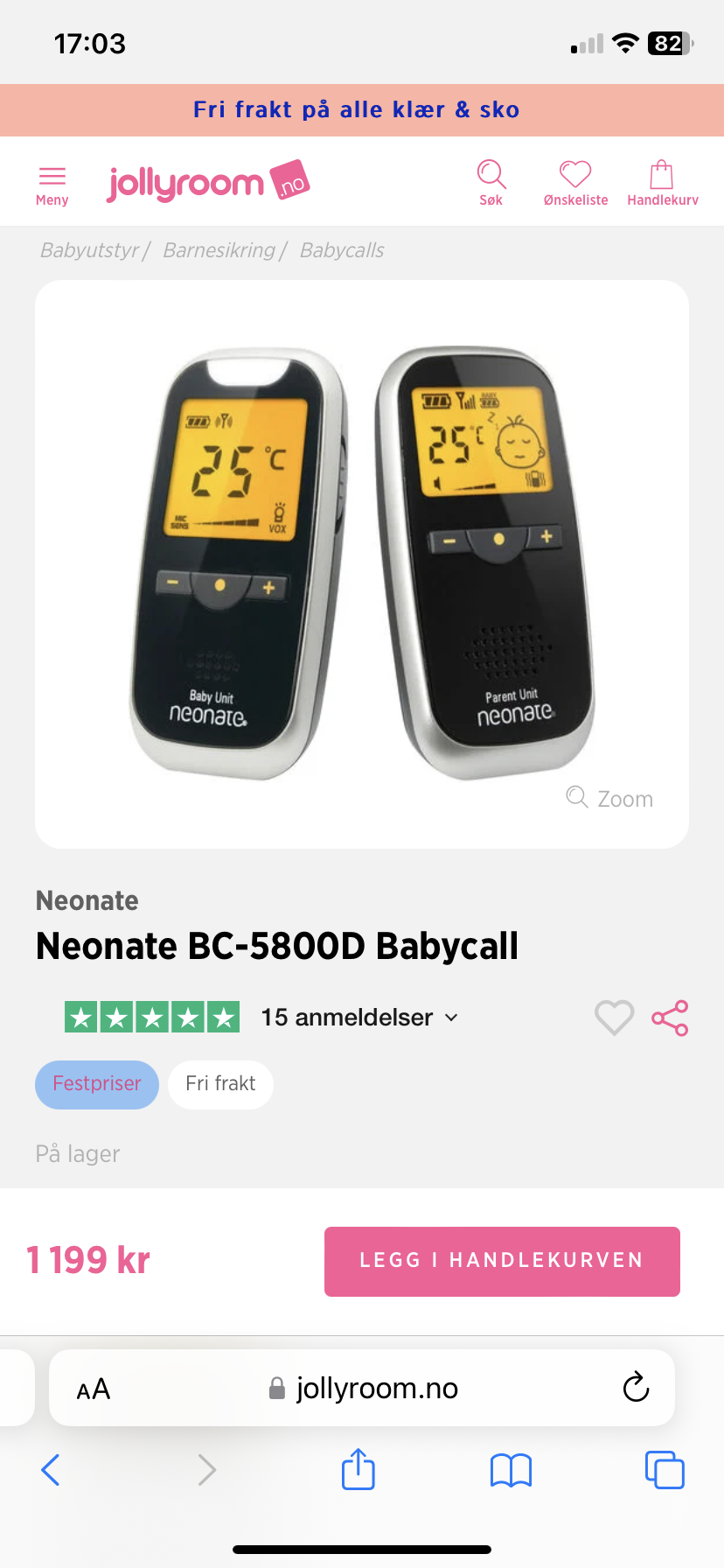Screen dimensions: 724x1568
Task: Share the product via the share icon
Action: point(669,1018)
